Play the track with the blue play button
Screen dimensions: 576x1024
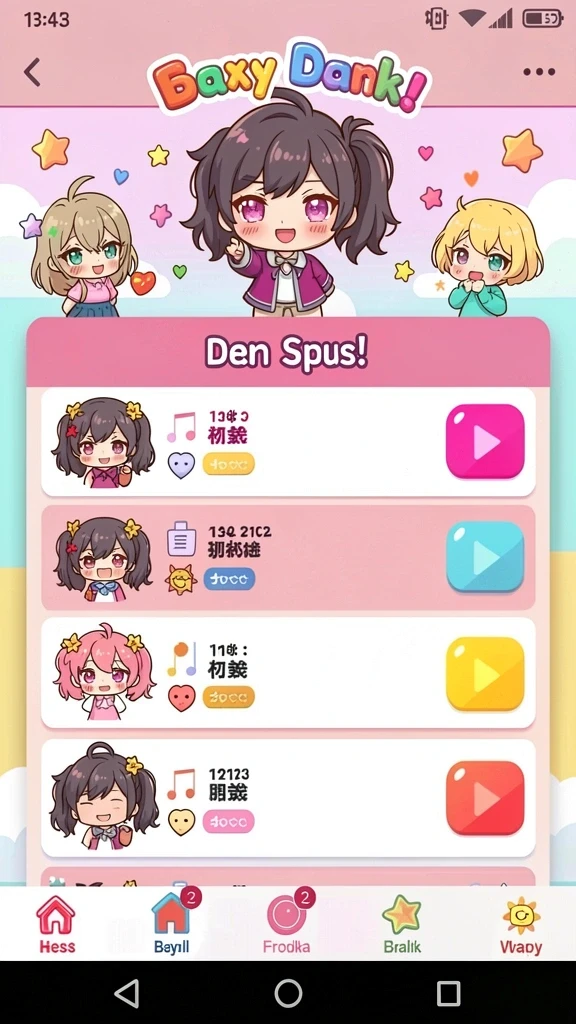pos(485,557)
